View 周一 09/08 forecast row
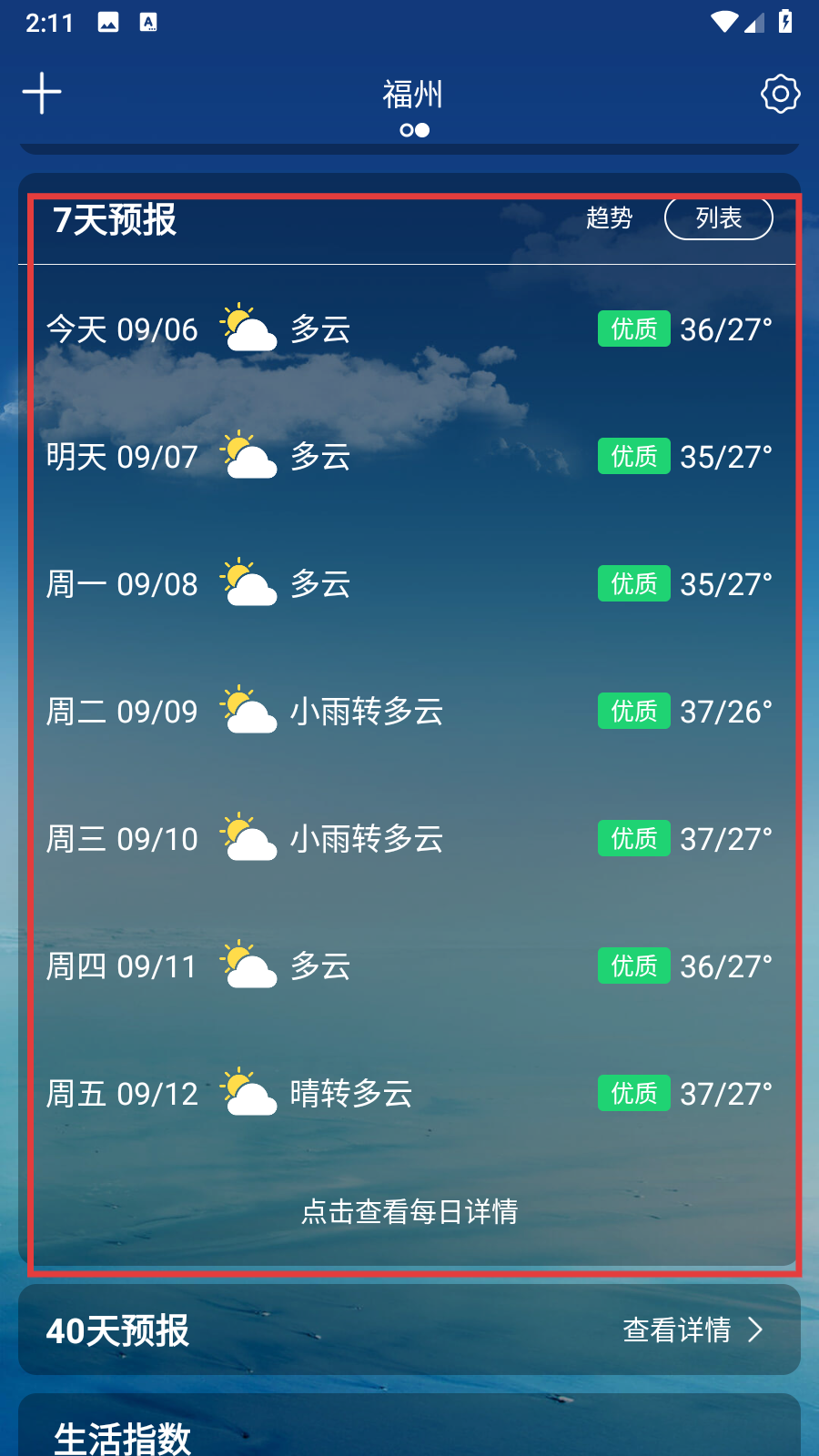The width and height of the screenshot is (819, 1456). point(409,584)
